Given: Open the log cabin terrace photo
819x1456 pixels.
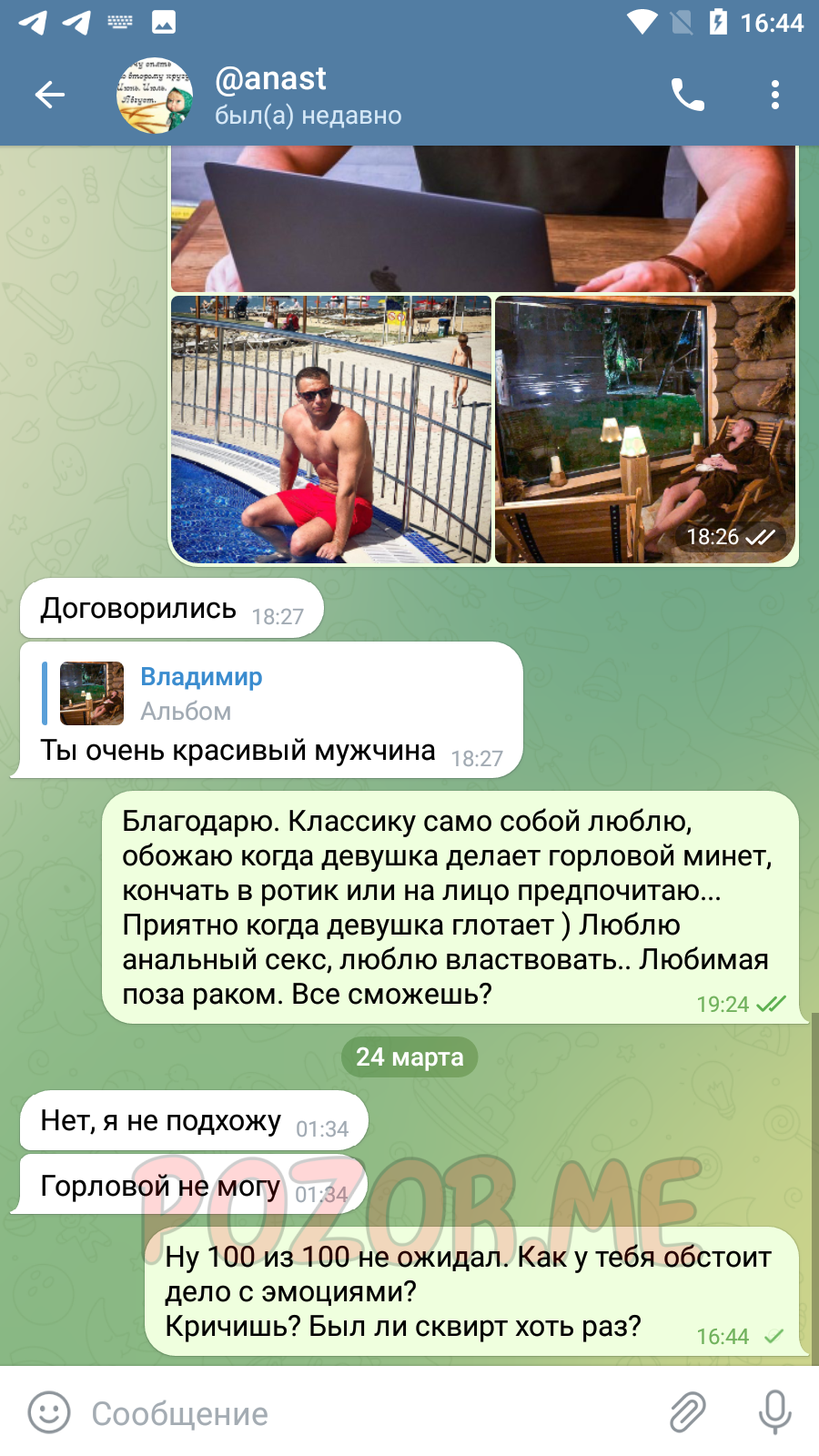Looking at the screenshot, I should point(645,430).
